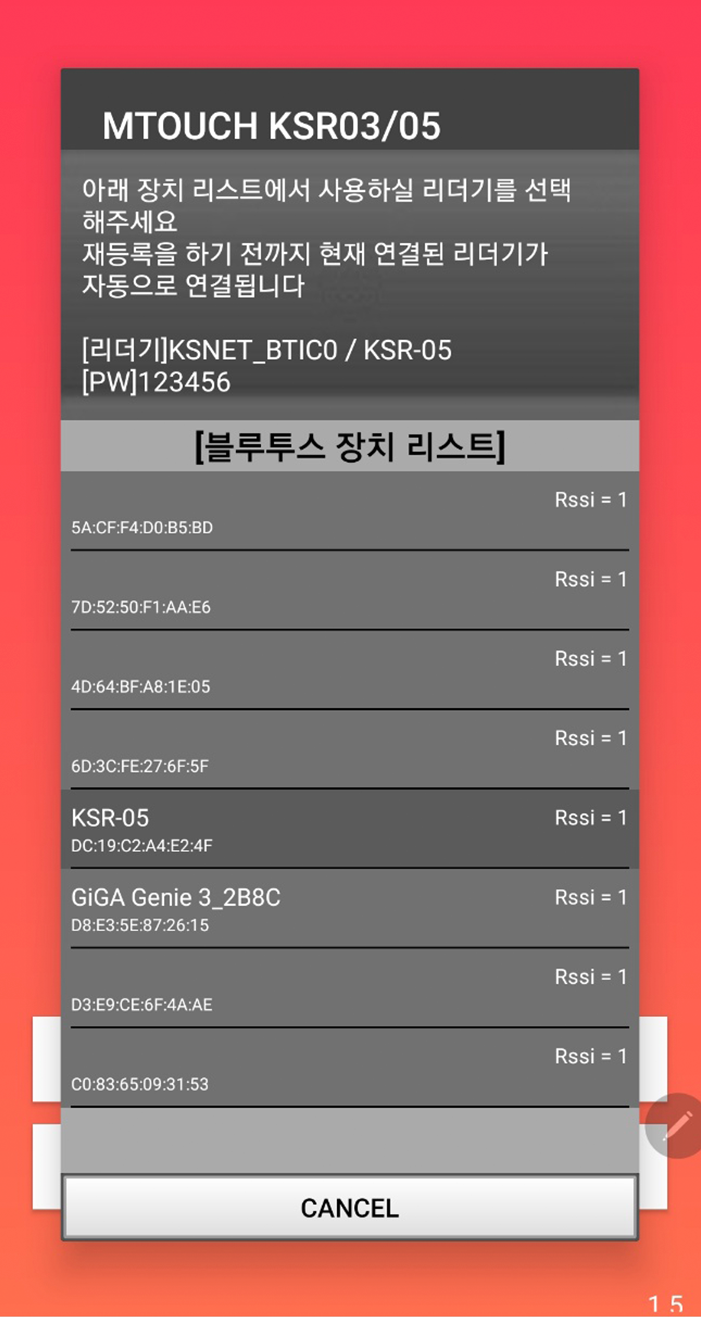Viewport: 701px width, 1317px height.
Task: Choose GiGA Genie 3_2B8C device
Action: 349,910
